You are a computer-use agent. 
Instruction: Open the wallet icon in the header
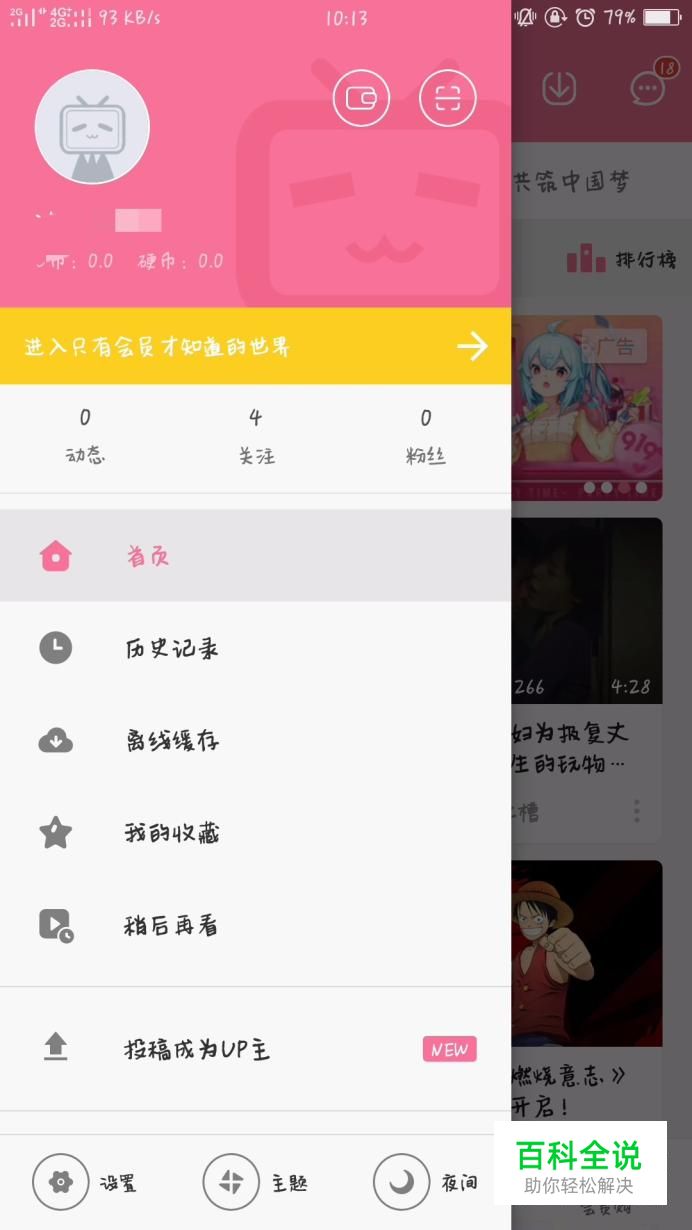pyautogui.click(x=361, y=98)
